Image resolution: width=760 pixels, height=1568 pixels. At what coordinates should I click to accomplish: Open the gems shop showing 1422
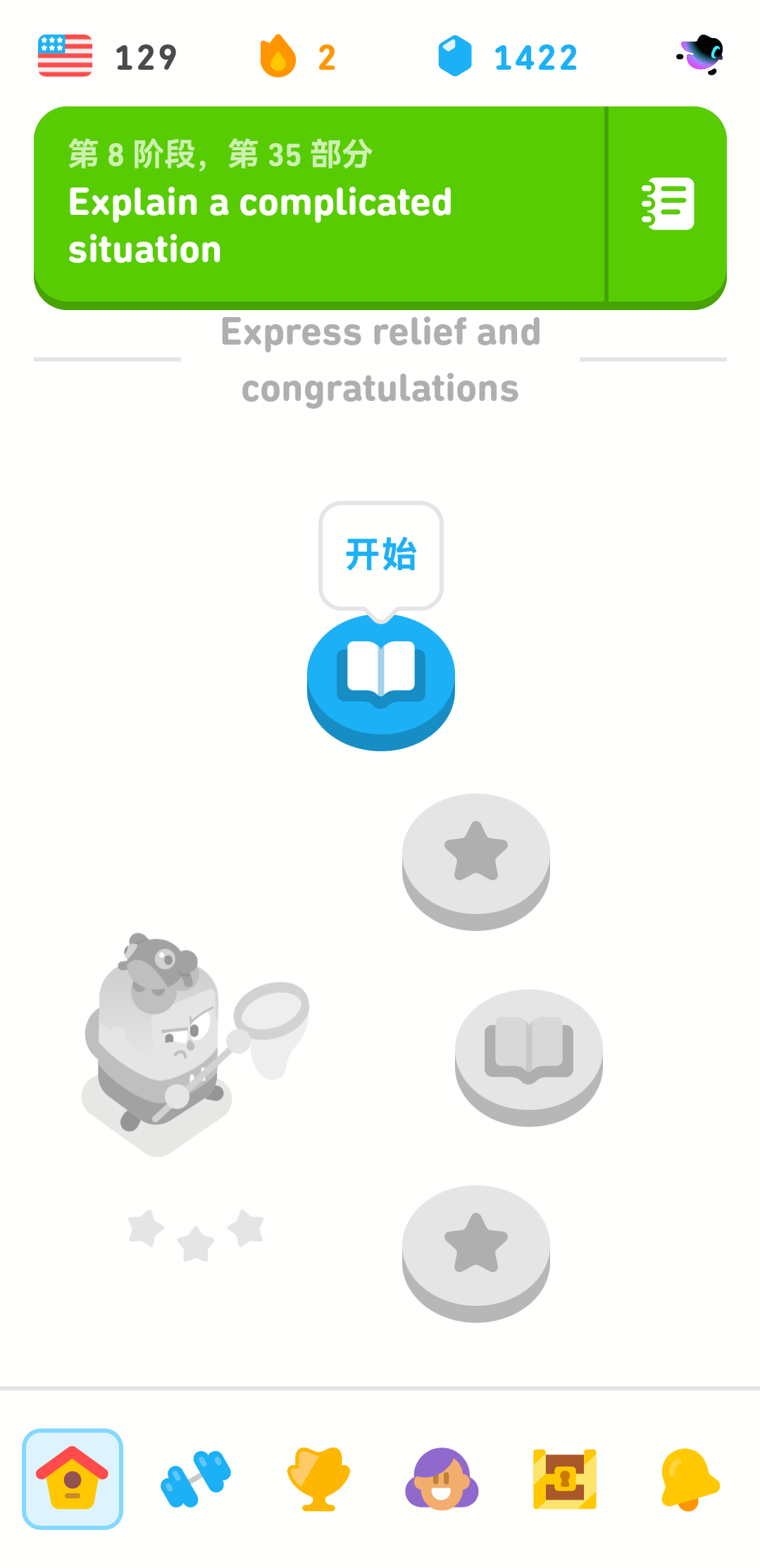tap(507, 56)
